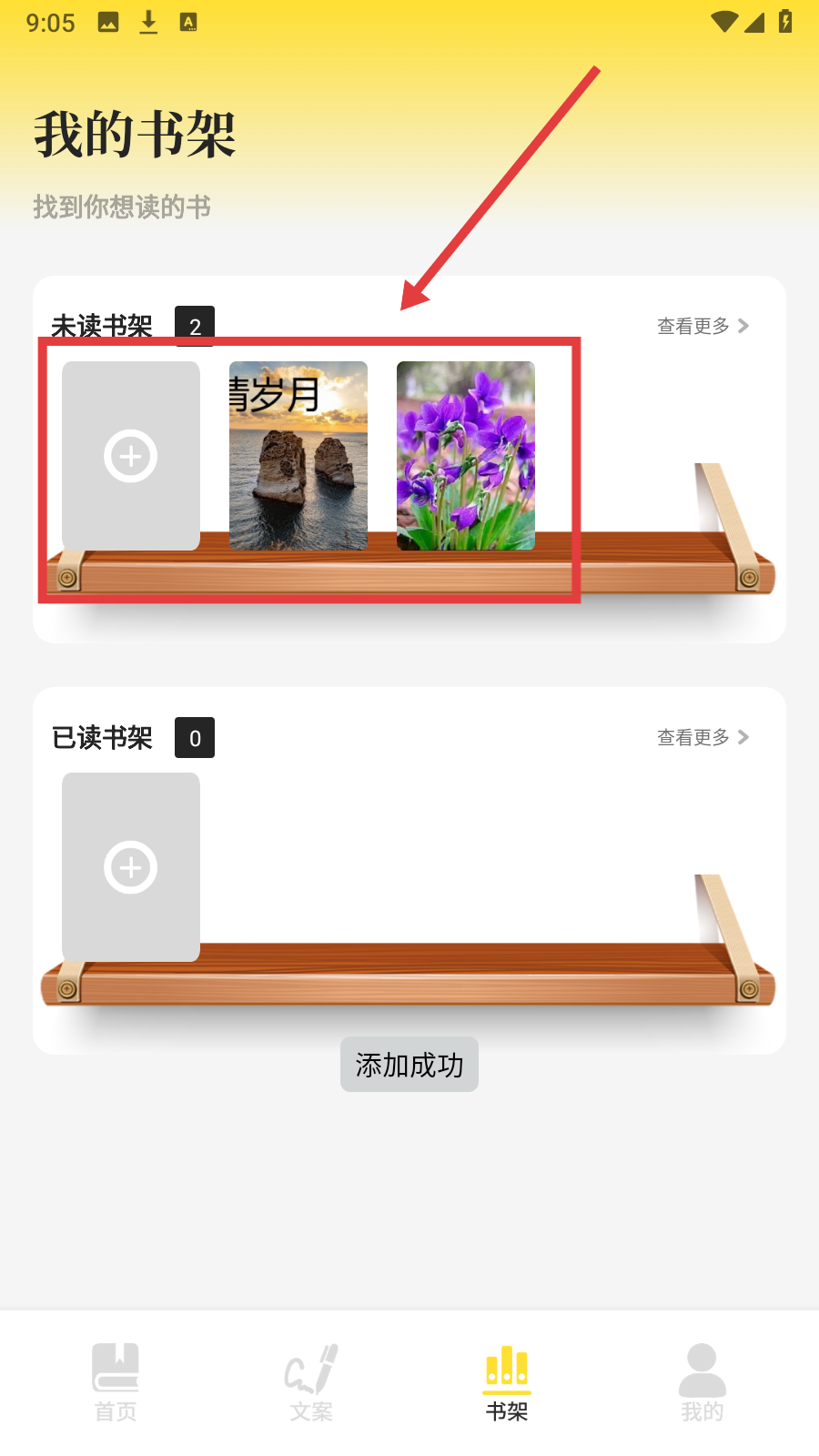Go to the 我的 tab

pyautogui.click(x=703, y=1381)
